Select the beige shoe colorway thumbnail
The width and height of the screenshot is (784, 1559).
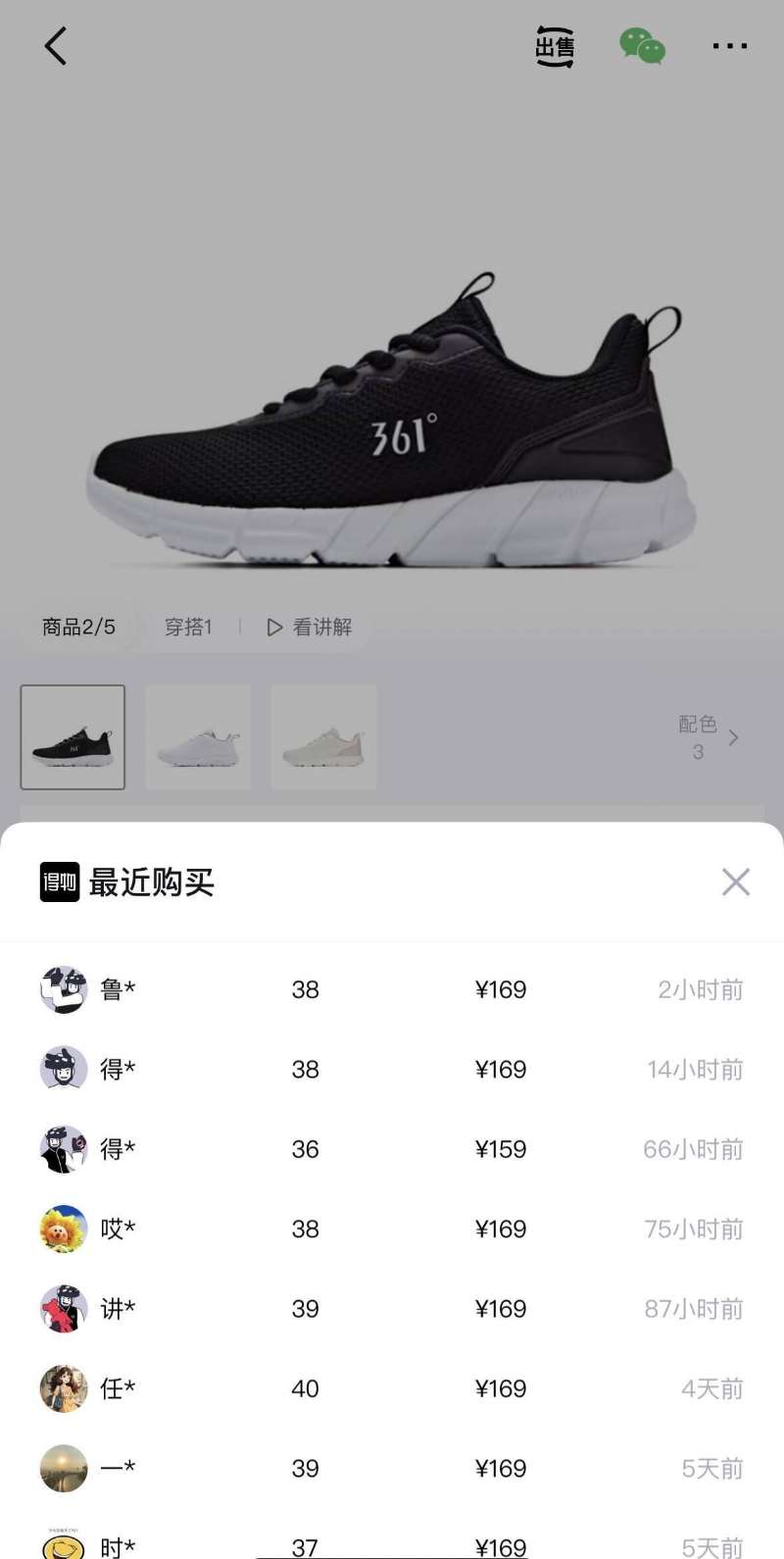(323, 737)
